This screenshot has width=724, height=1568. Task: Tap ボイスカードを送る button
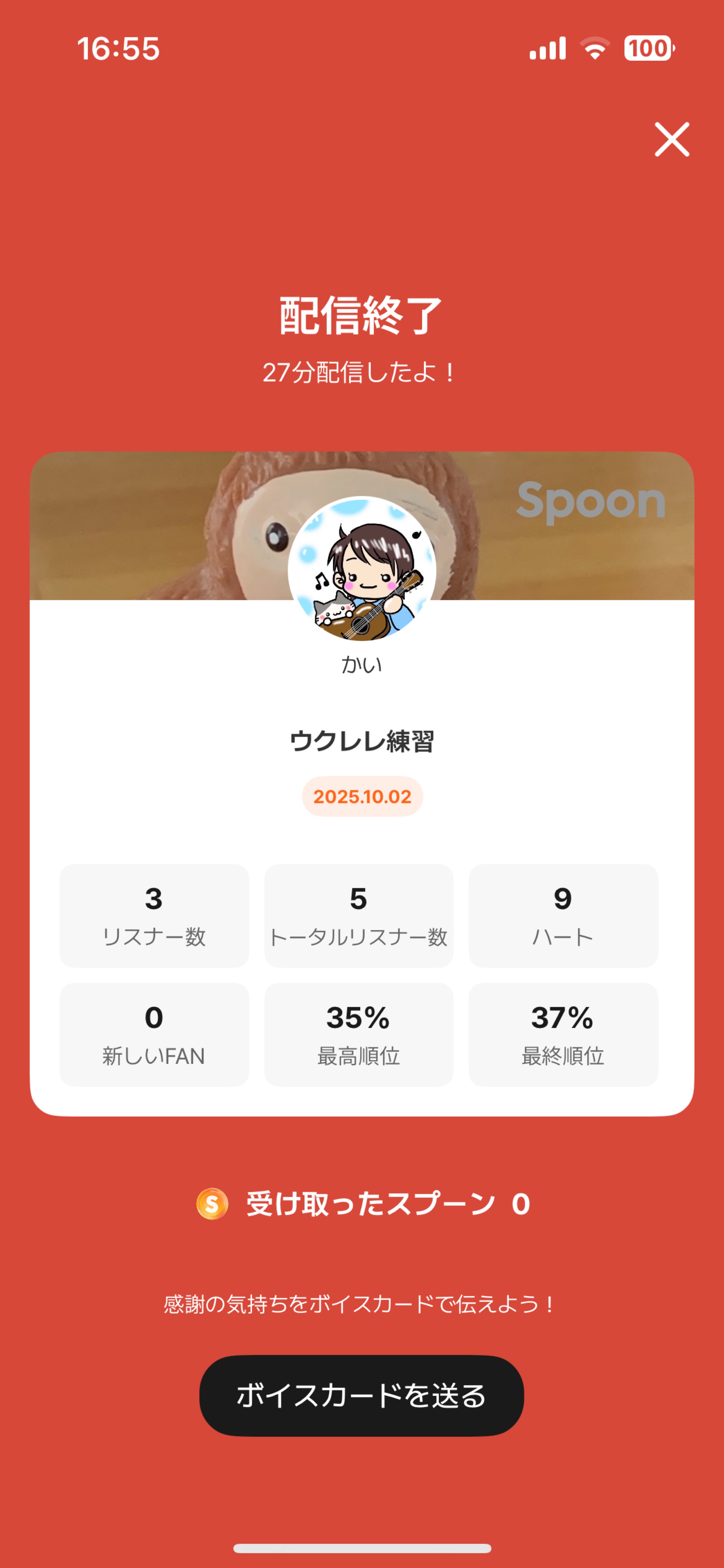tap(361, 1396)
